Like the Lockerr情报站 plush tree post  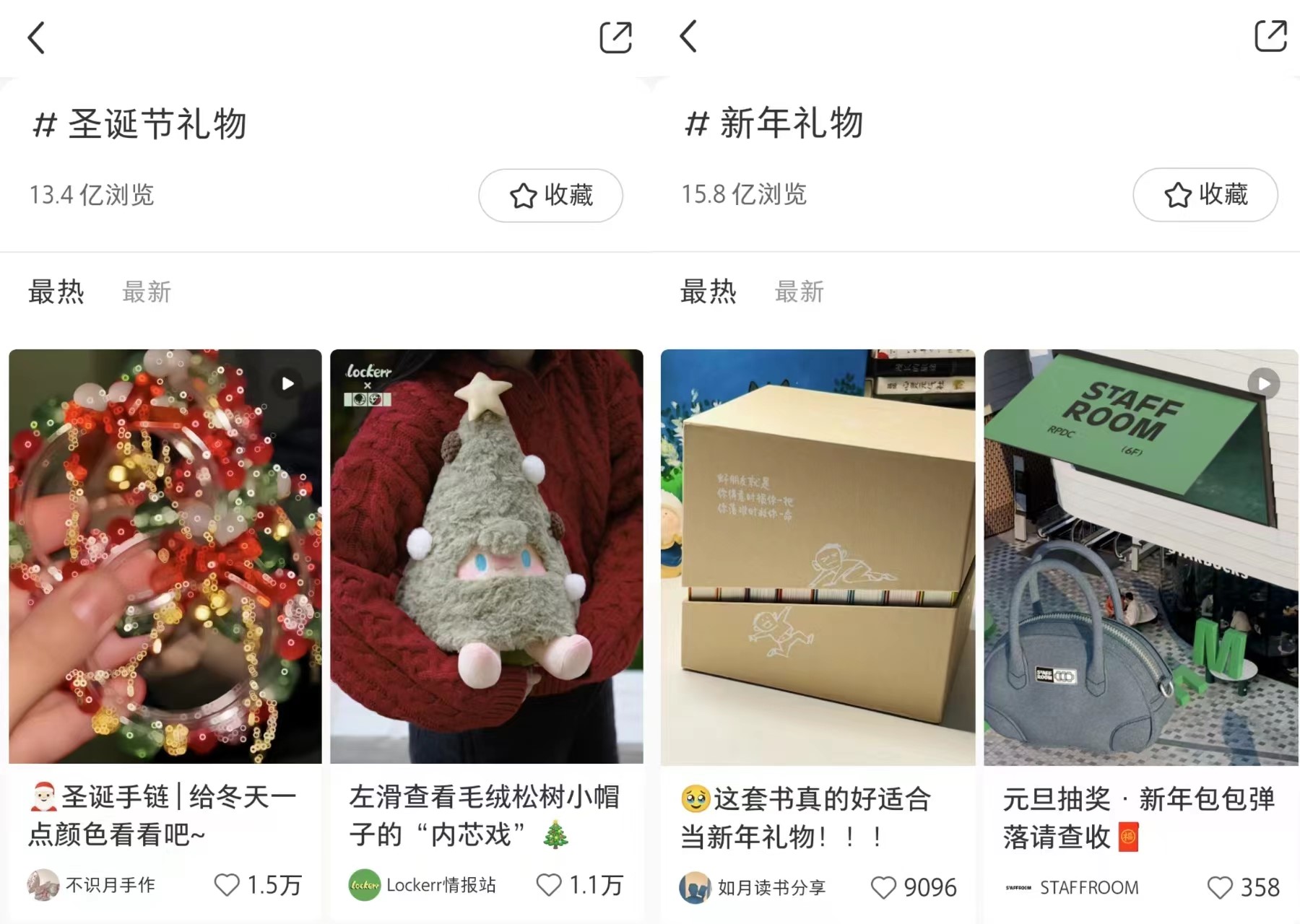coord(549,885)
